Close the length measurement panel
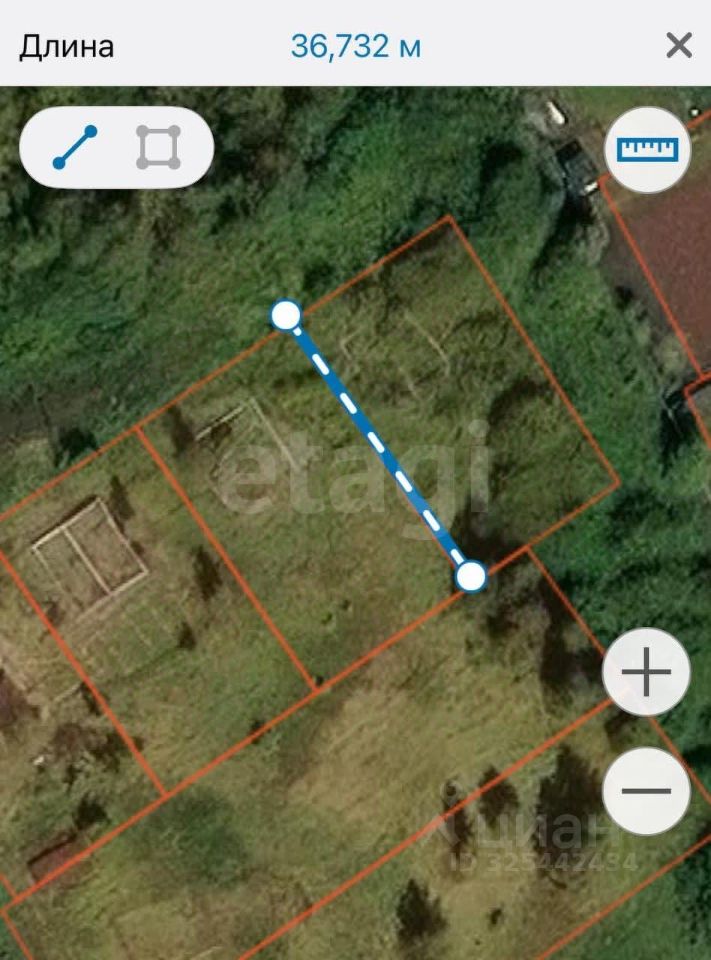 click(x=679, y=45)
